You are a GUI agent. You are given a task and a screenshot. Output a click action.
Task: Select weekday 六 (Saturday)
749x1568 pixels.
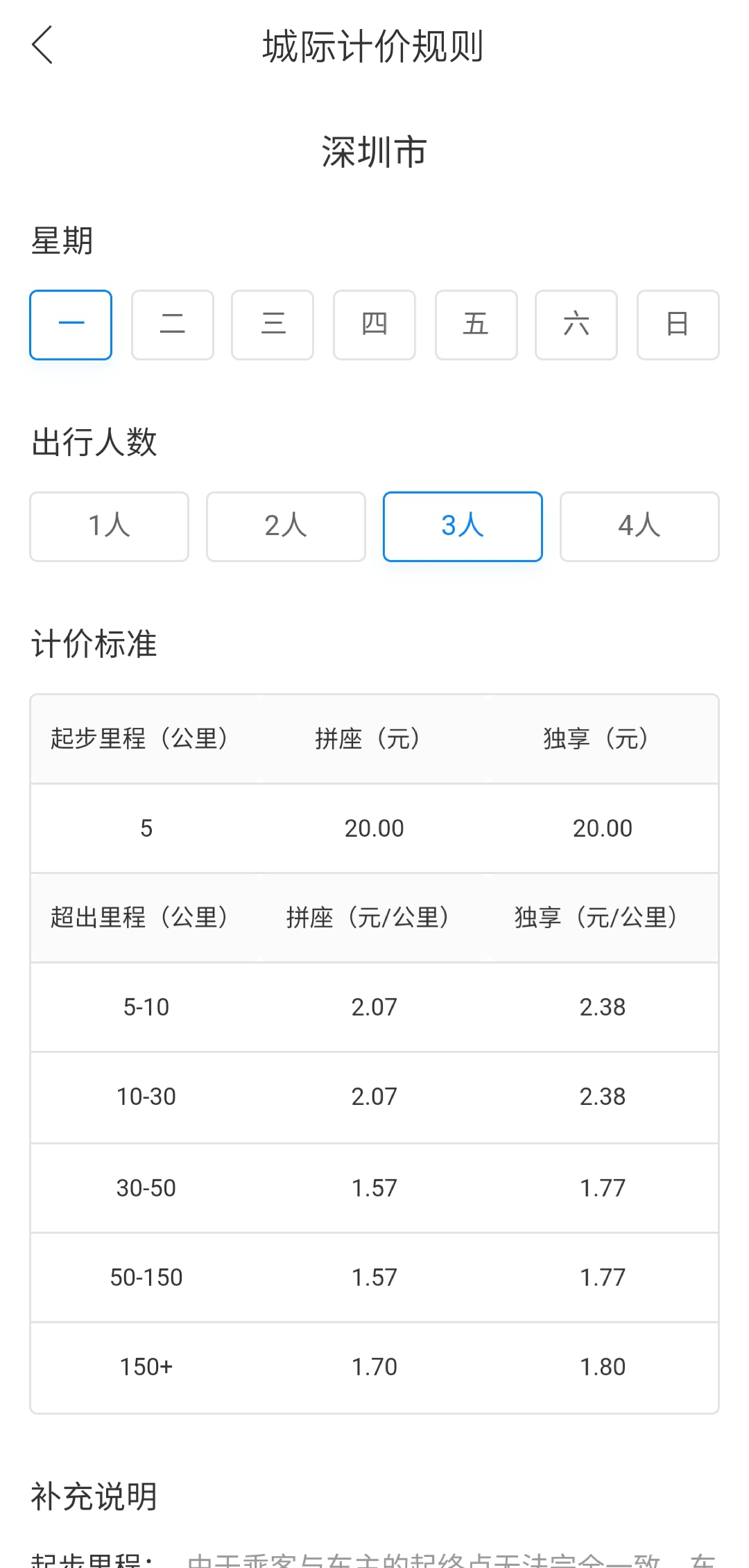(576, 324)
